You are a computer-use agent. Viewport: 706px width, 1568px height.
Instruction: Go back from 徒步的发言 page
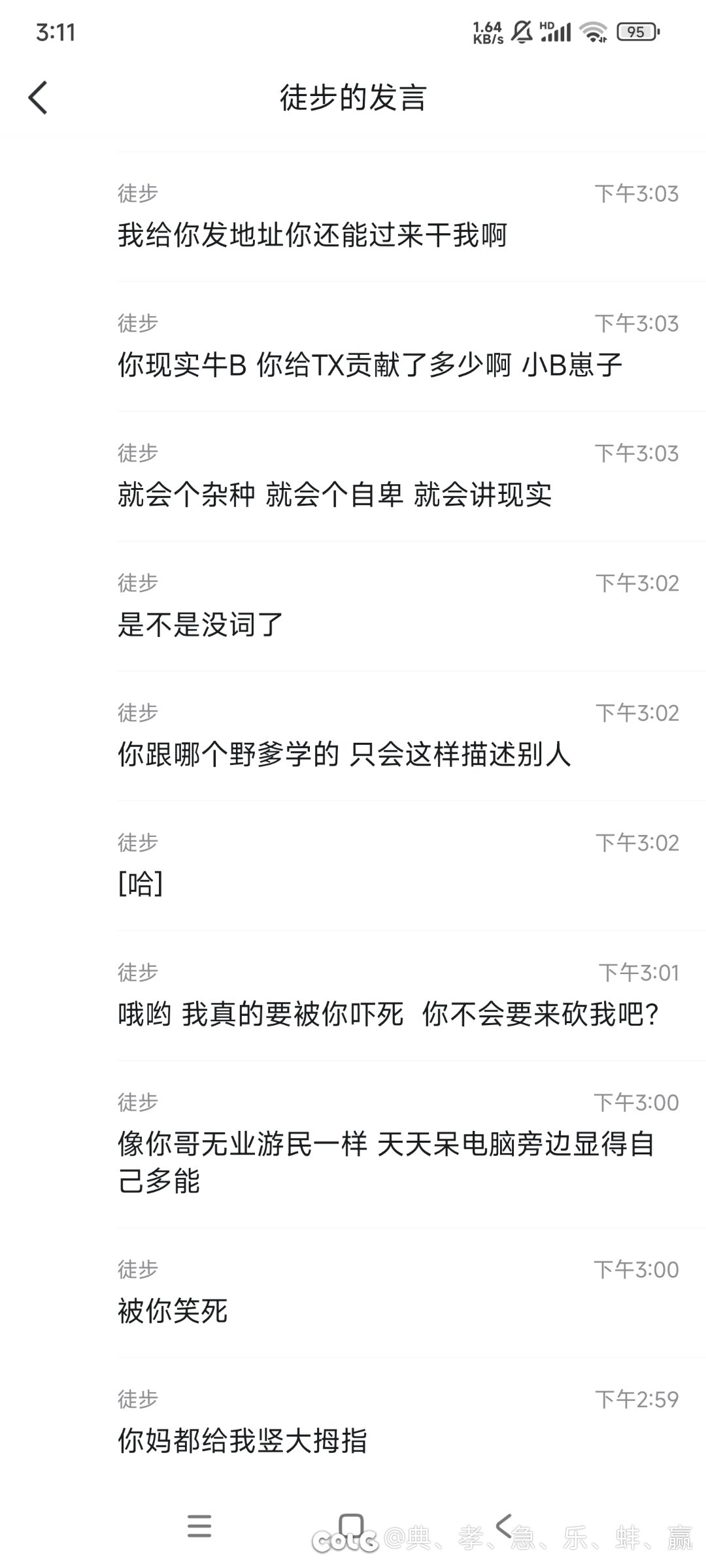click(38, 98)
